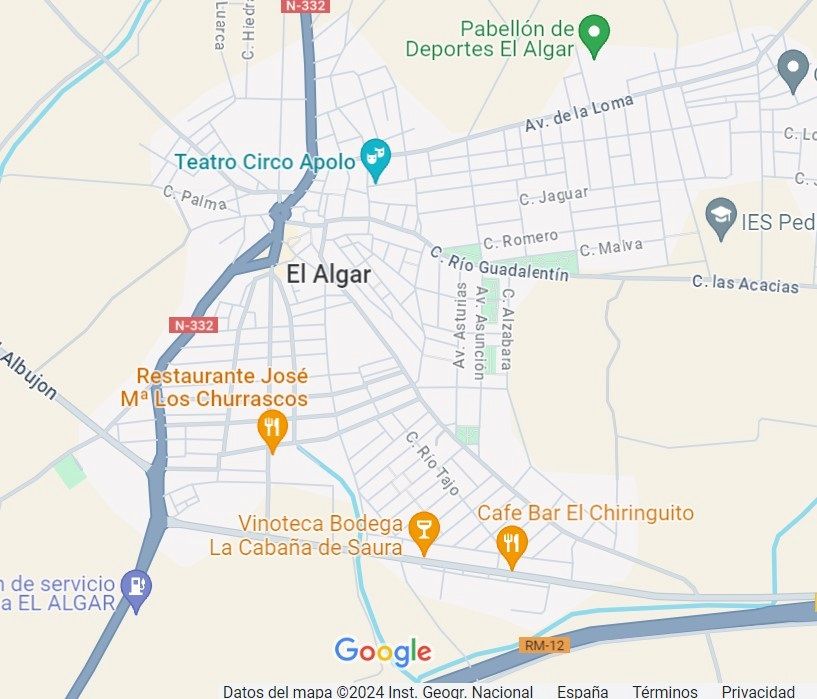Select the Vinoteca Bodega La Cabaña de Saura marker
The image size is (817, 699).
pyautogui.click(x=424, y=531)
